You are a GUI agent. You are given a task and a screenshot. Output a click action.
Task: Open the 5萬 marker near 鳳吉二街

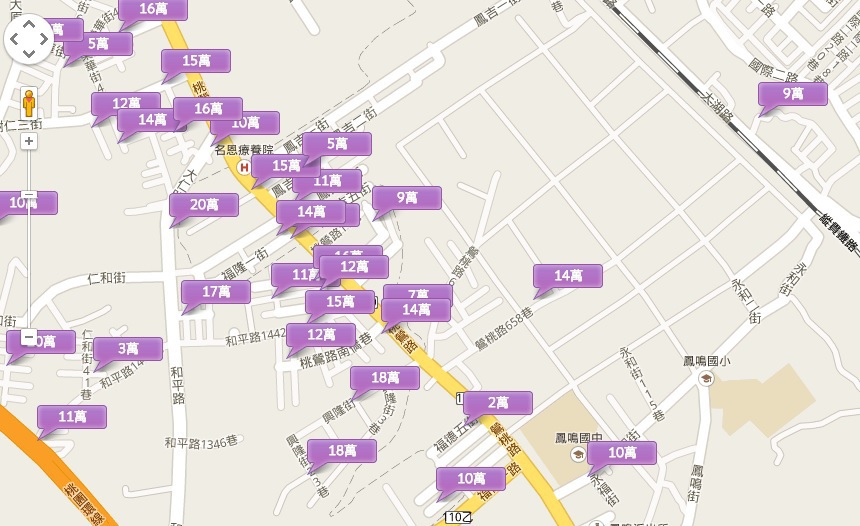pos(337,144)
